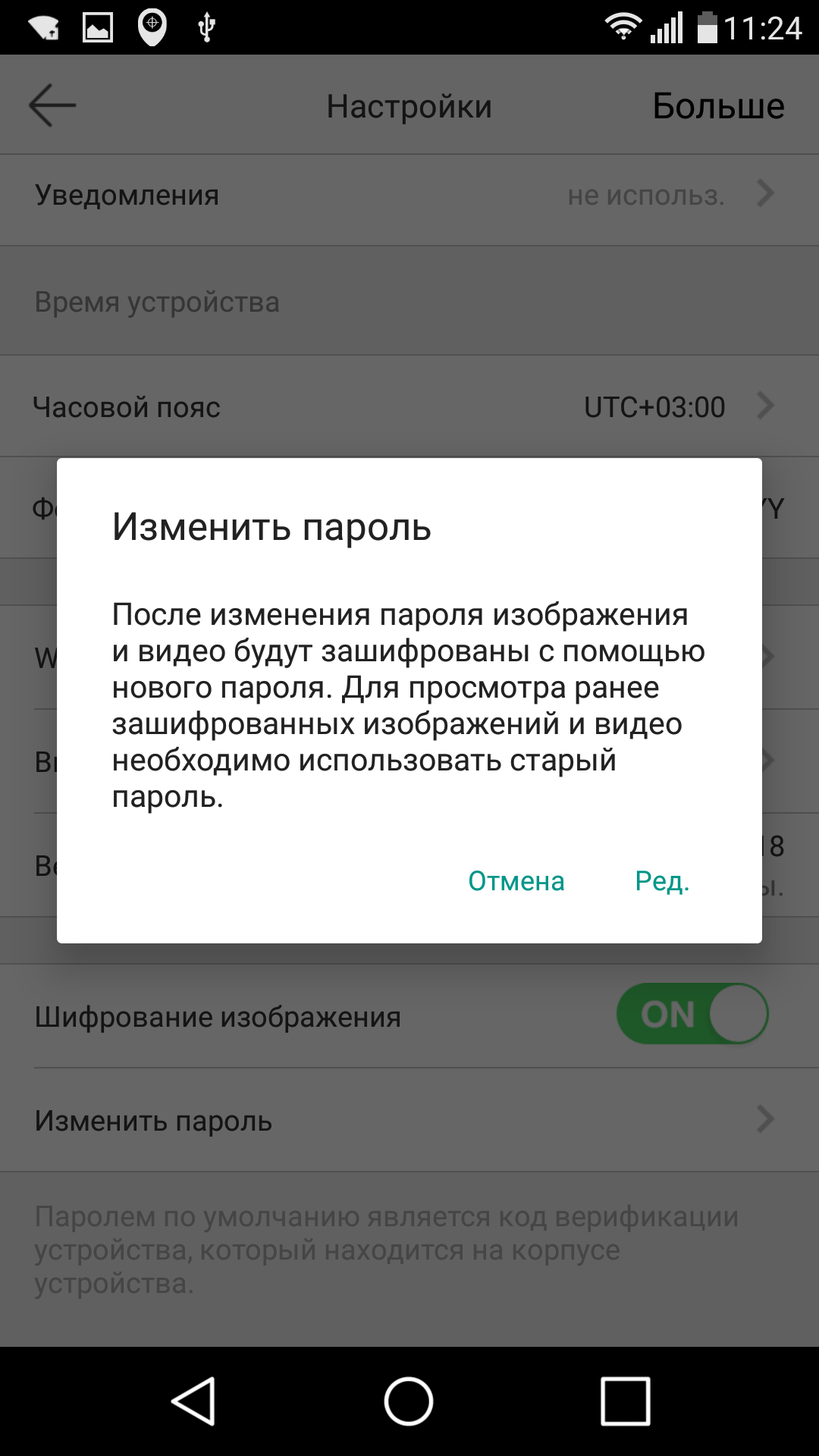Open Уведомления settings row
This screenshot has height=1456, width=819.
click(x=409, y=196)
